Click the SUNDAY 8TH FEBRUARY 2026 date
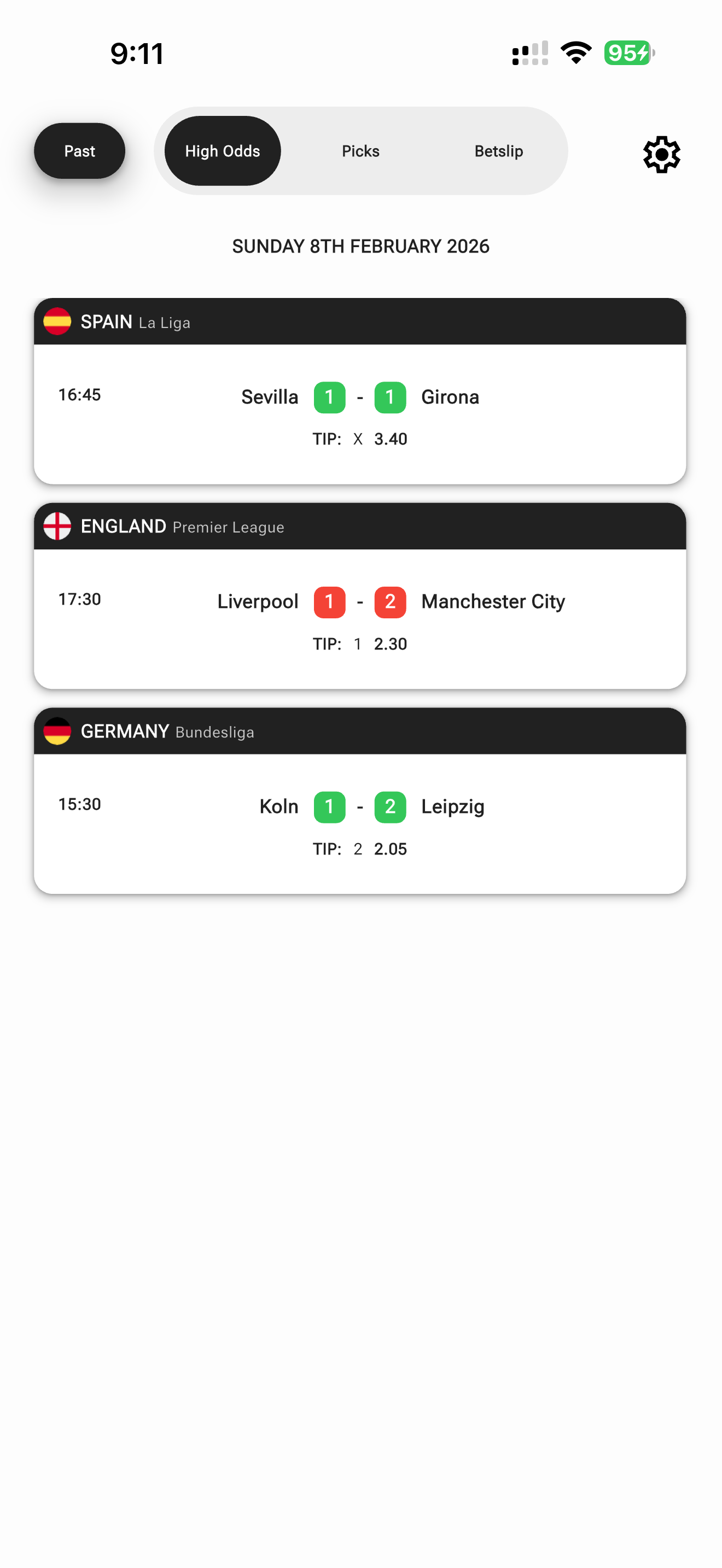 point(360,247)
